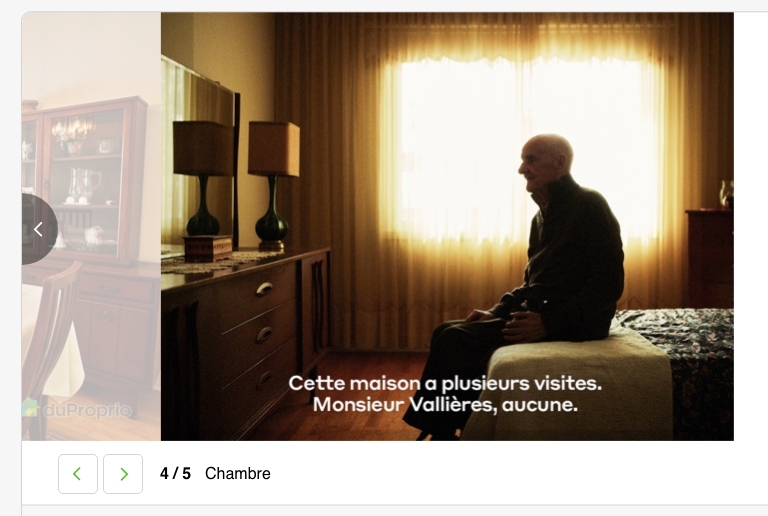The height and width of the screenshot is (516, 768).
Task: Open the Chambre photo in the gallery
Action: (446, 226)
